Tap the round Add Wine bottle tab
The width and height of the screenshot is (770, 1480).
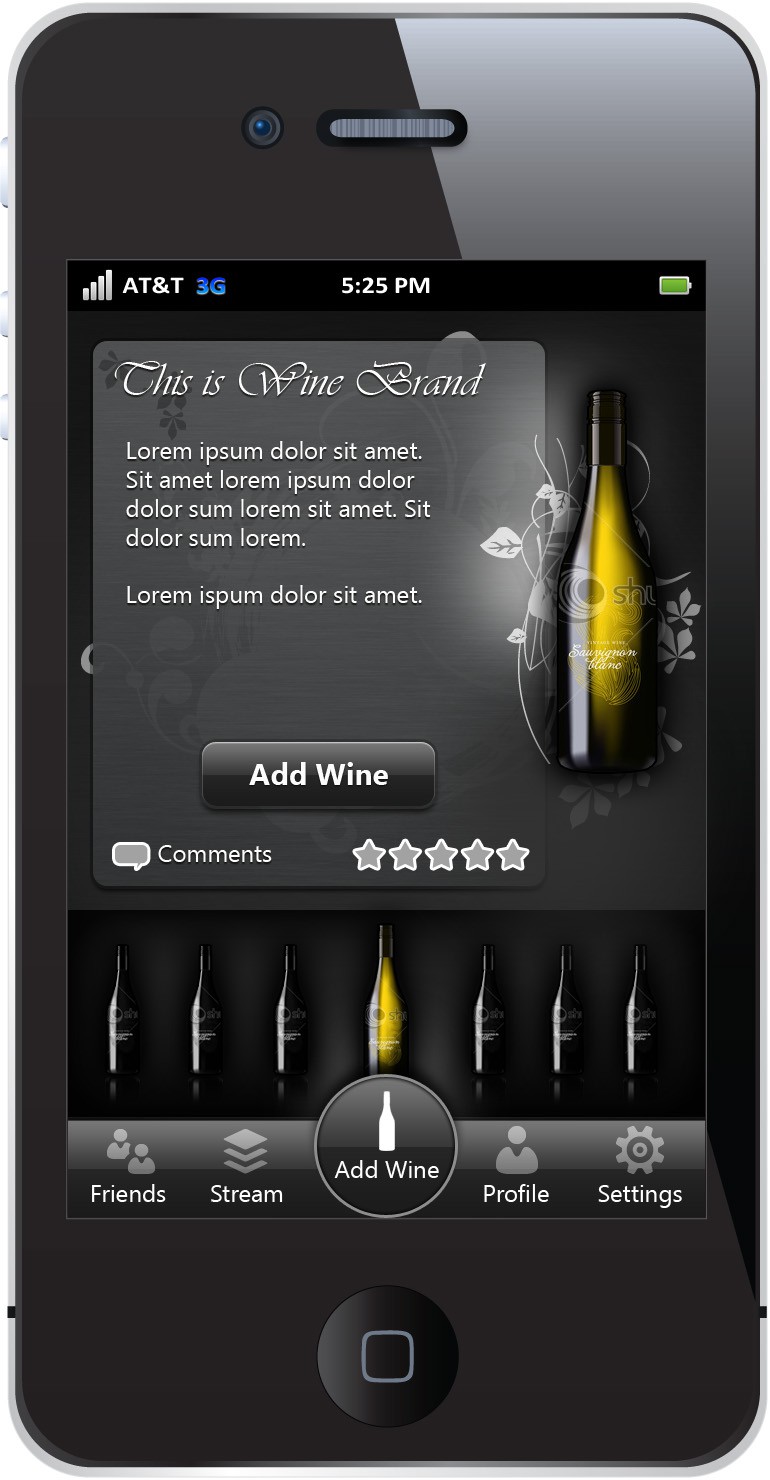pyautogui.click(x=386, y=1147)
